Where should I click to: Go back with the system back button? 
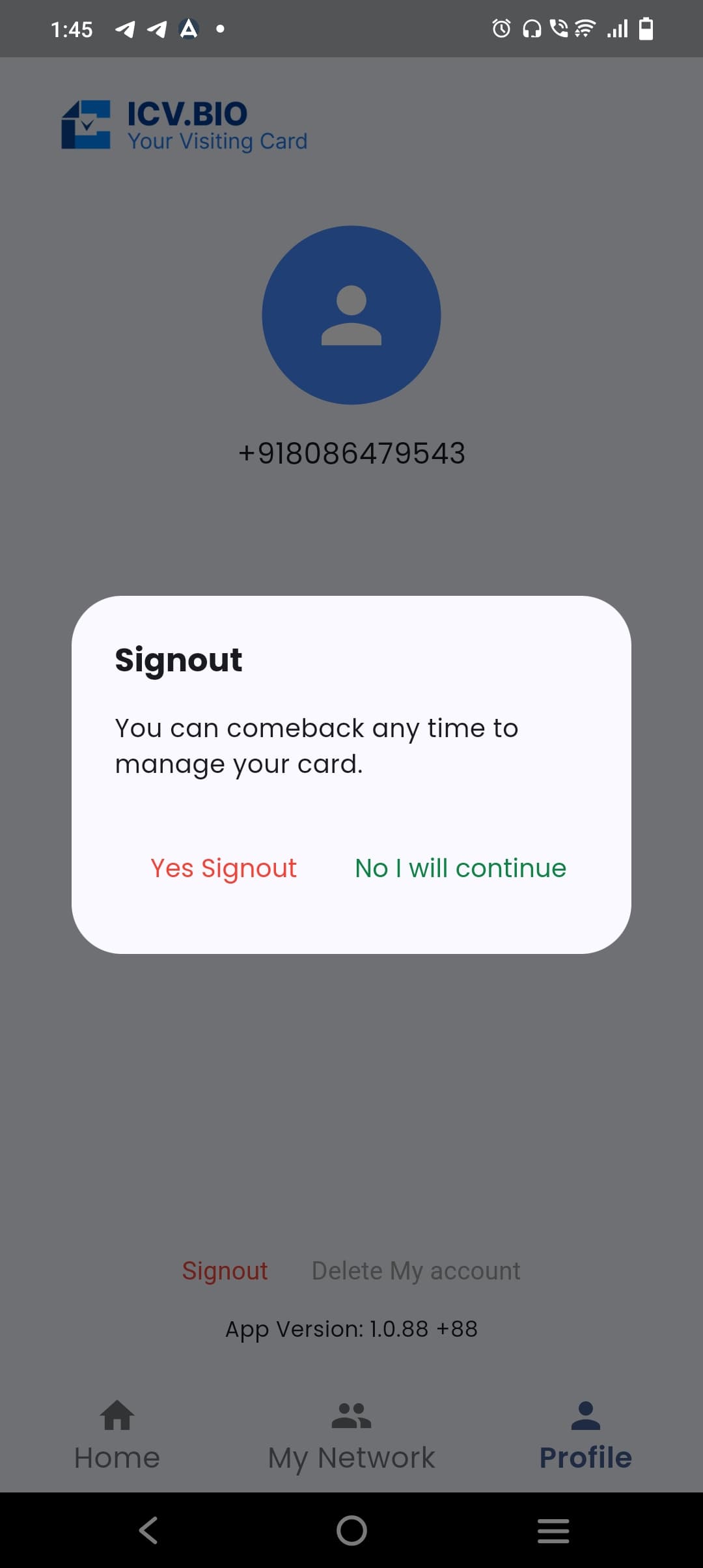149,1530
